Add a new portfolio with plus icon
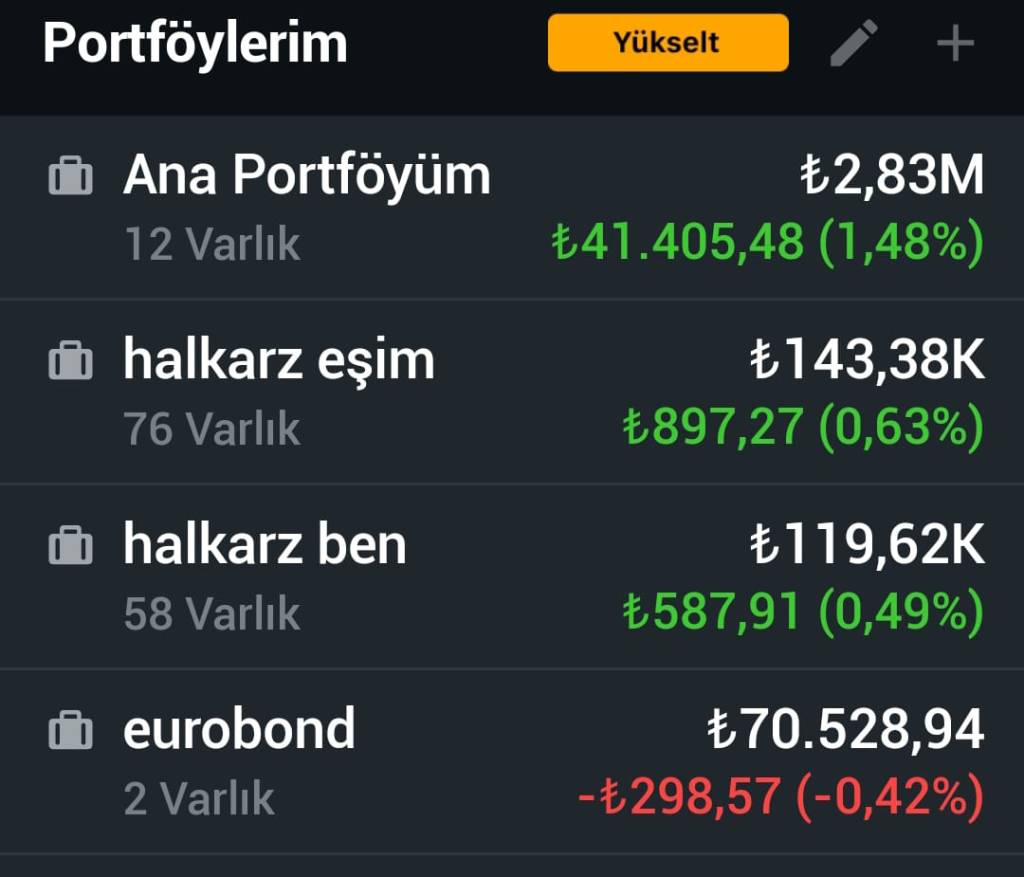 point(955,43)
